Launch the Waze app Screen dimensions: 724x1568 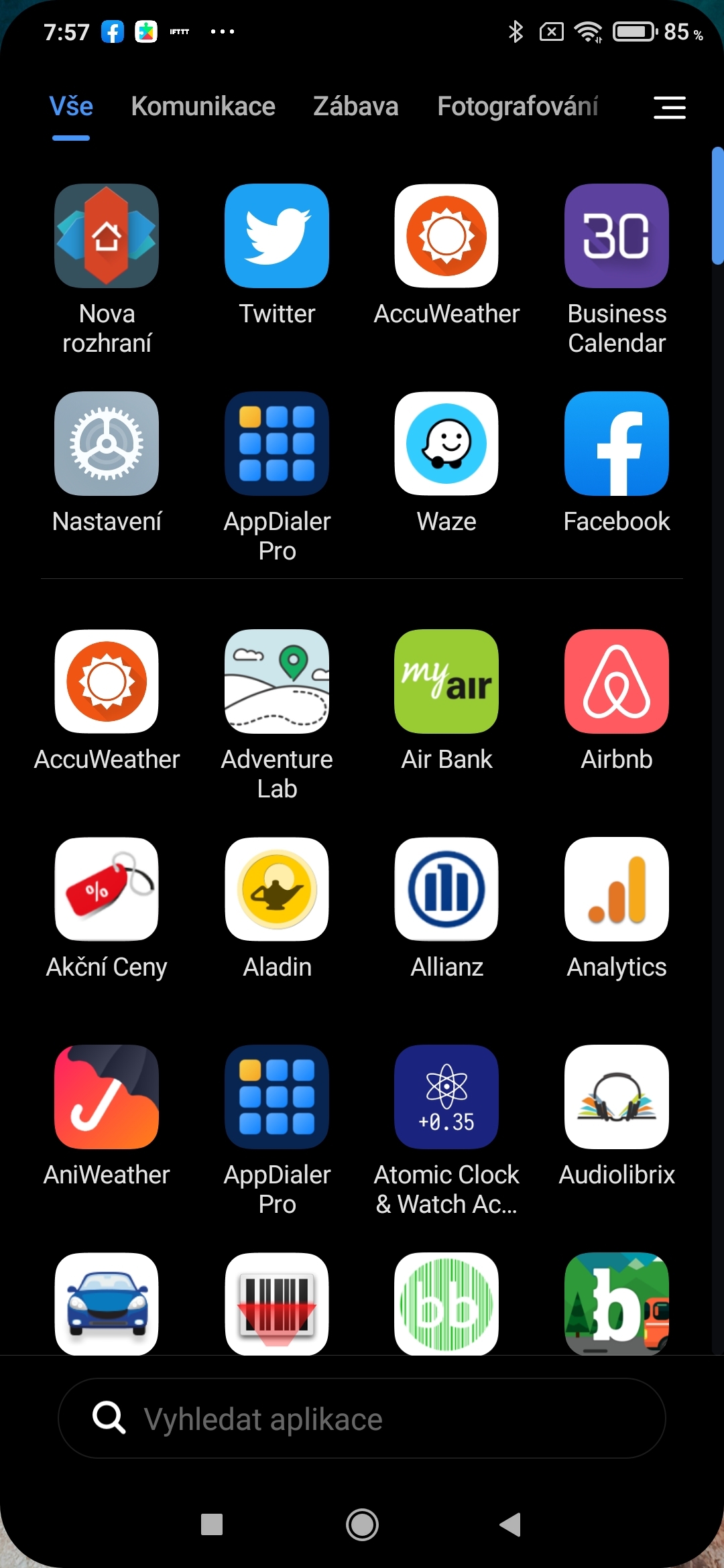click(446, 444)
